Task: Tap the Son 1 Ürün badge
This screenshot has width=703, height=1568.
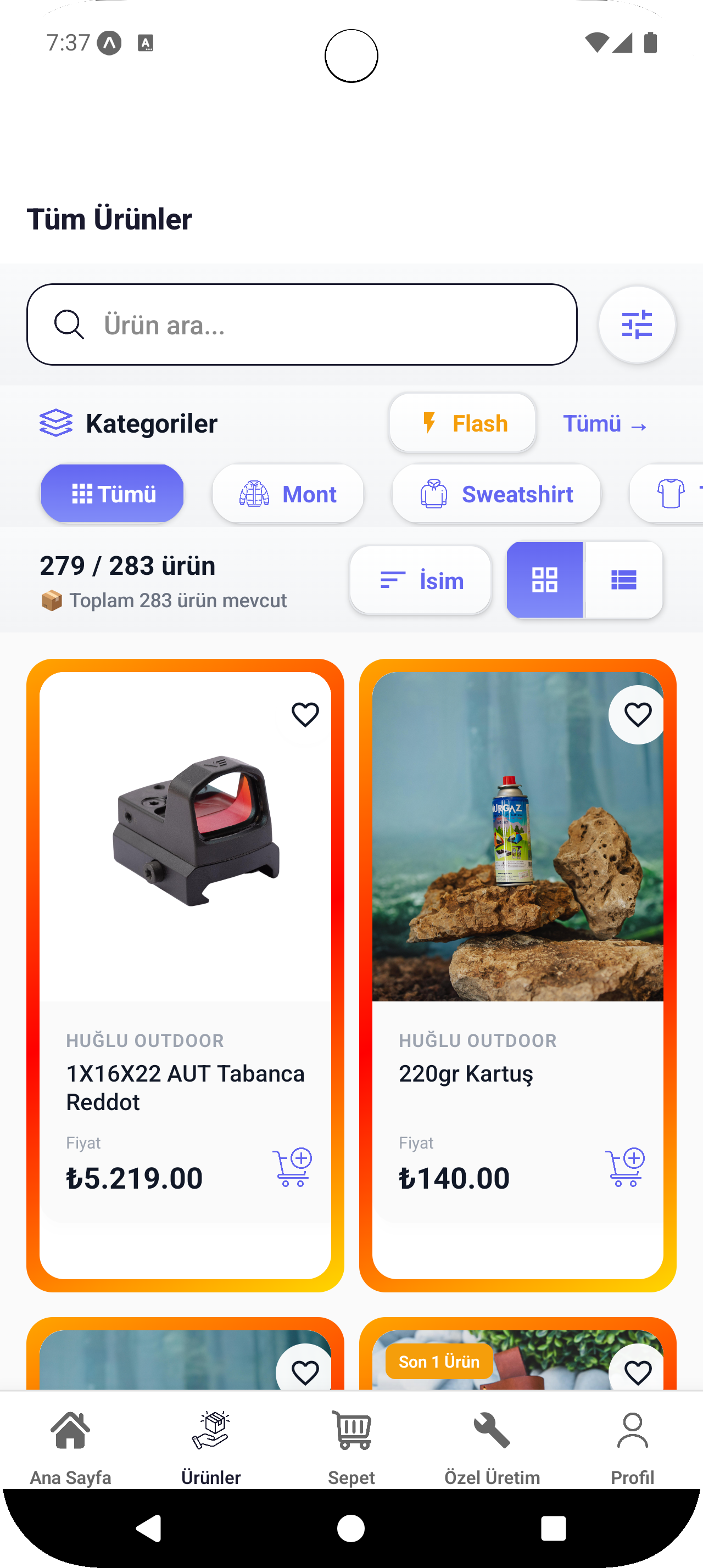Action: point(439,1362)
